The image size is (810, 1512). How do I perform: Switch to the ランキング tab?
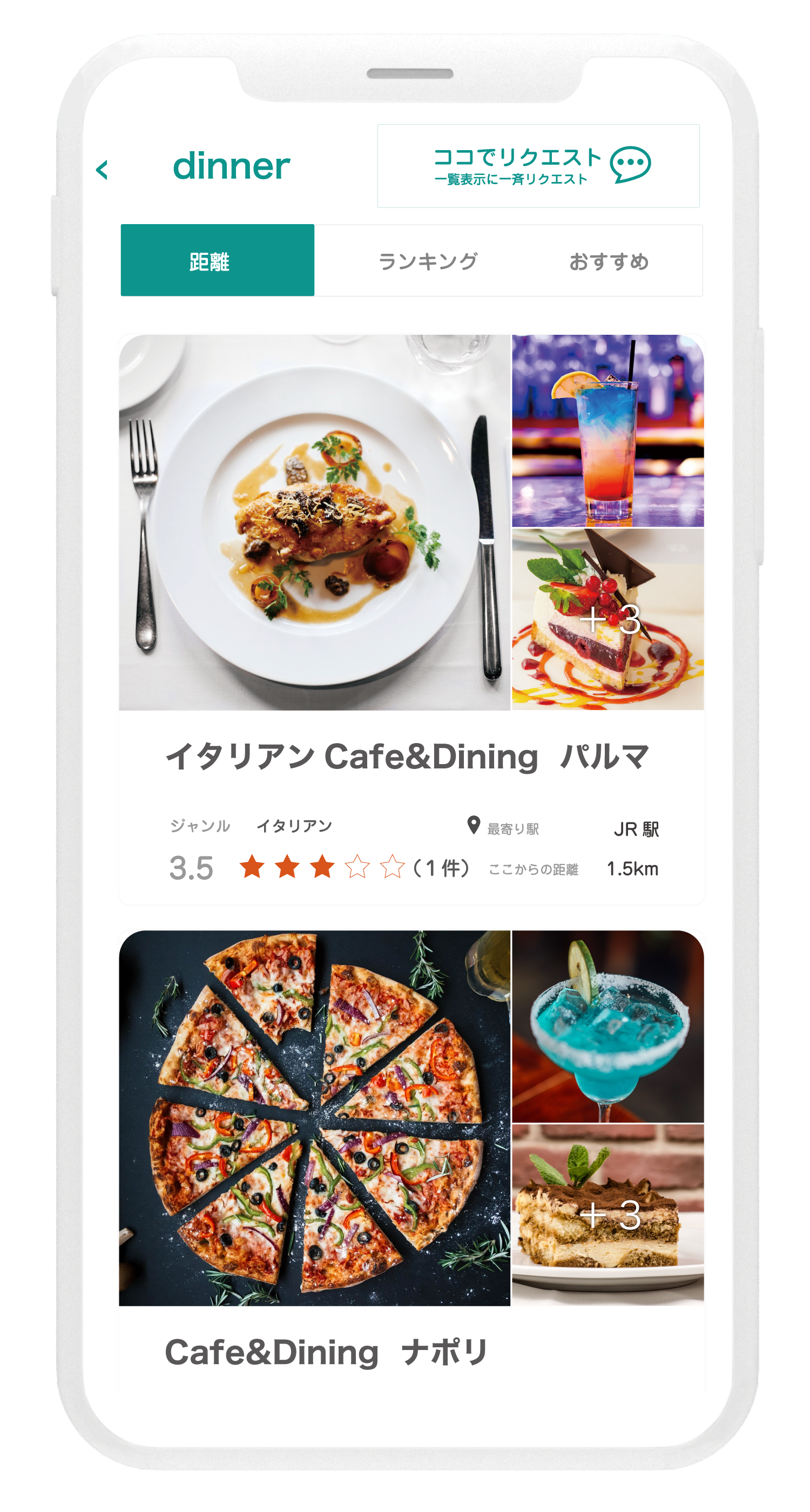pyautogui.click(x=428, y=261)
